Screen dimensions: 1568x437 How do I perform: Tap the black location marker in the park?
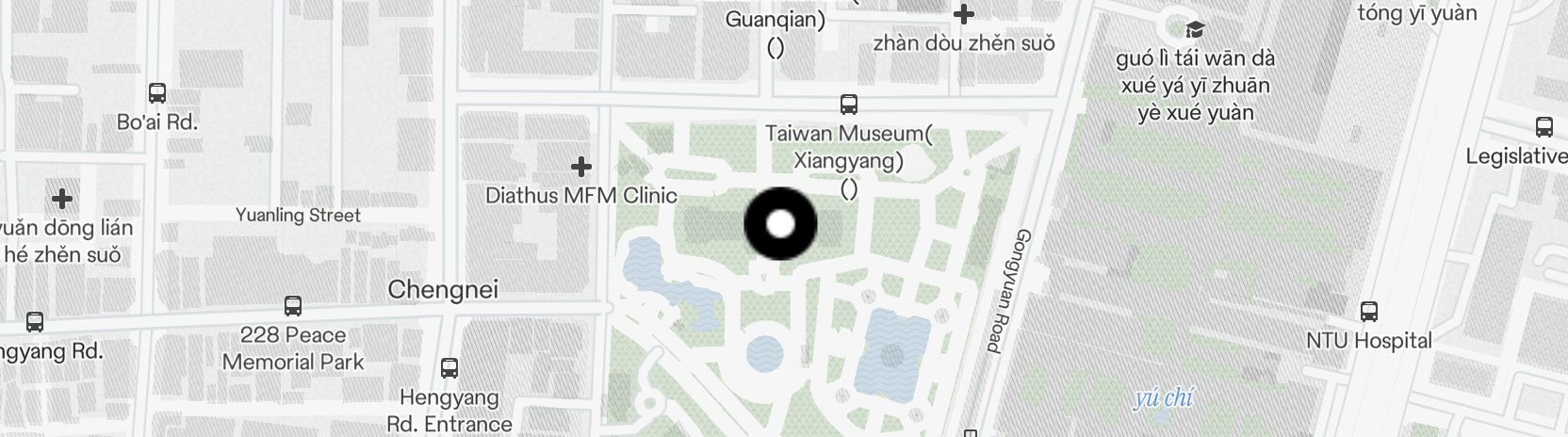780,224
